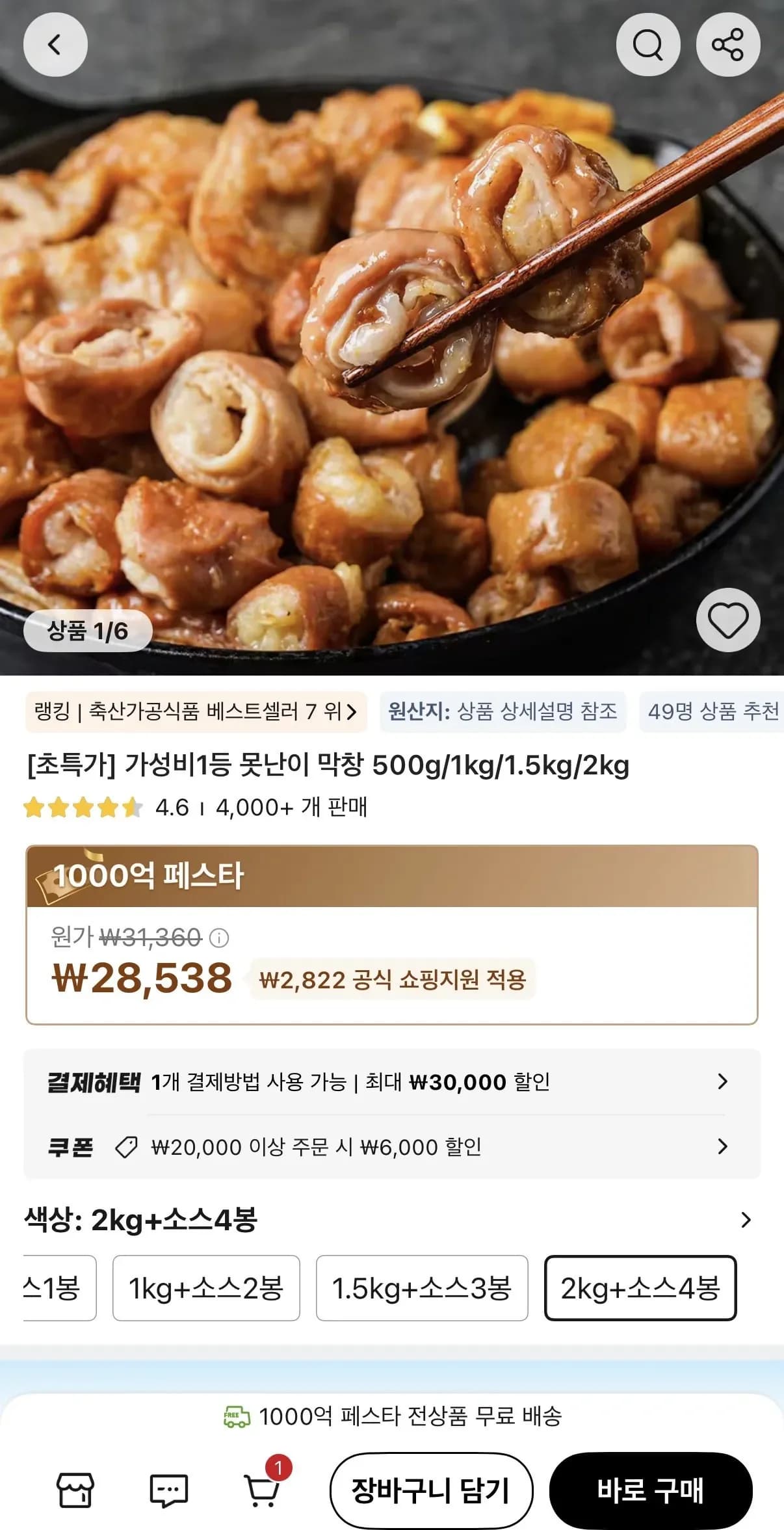The width and height of the screenshot is (784, 1530).
Task: Tap the 장바구니 담기 button
Action: pos(432,1492)
